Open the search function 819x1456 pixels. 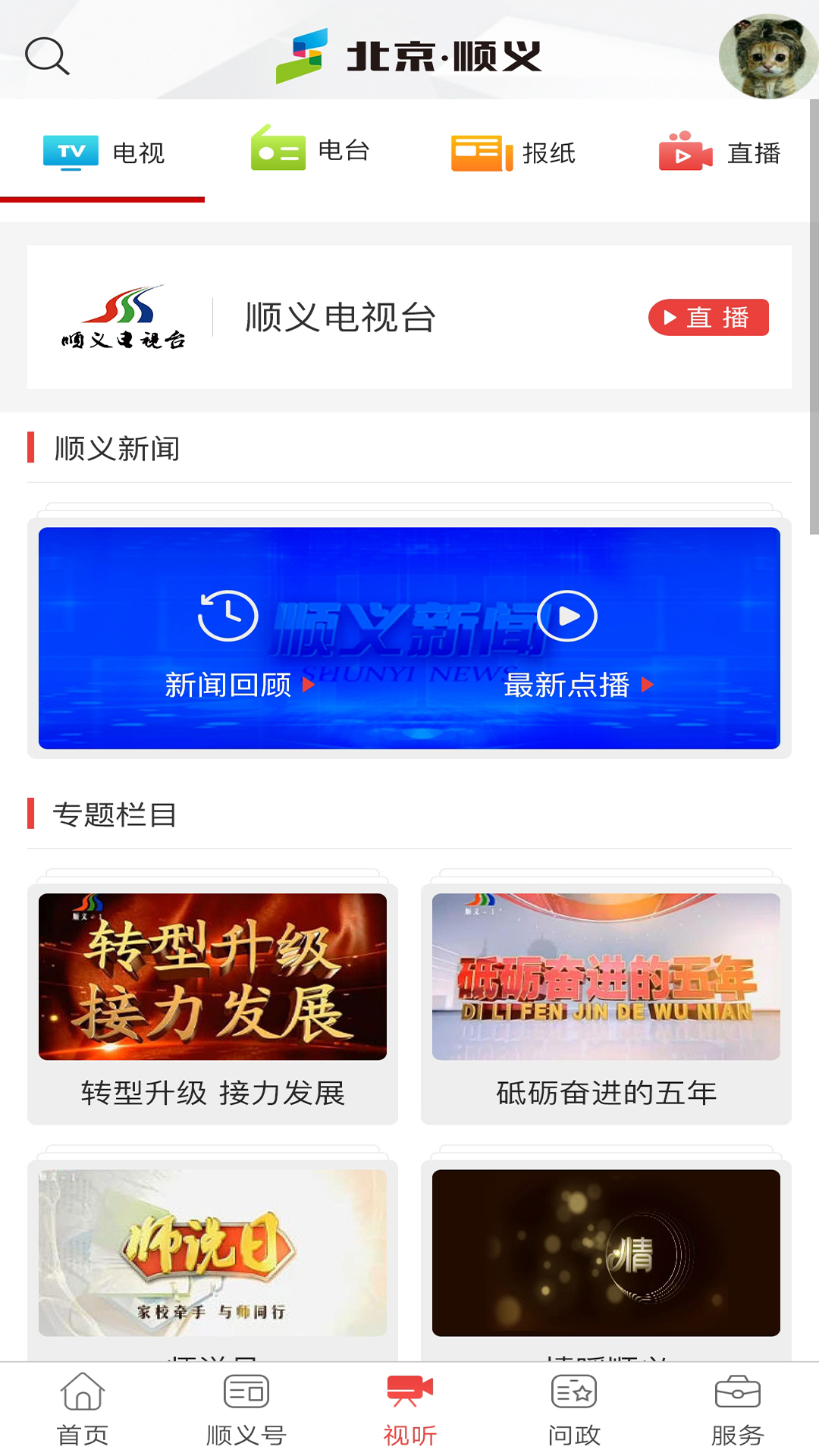click(x=47, y=55)
